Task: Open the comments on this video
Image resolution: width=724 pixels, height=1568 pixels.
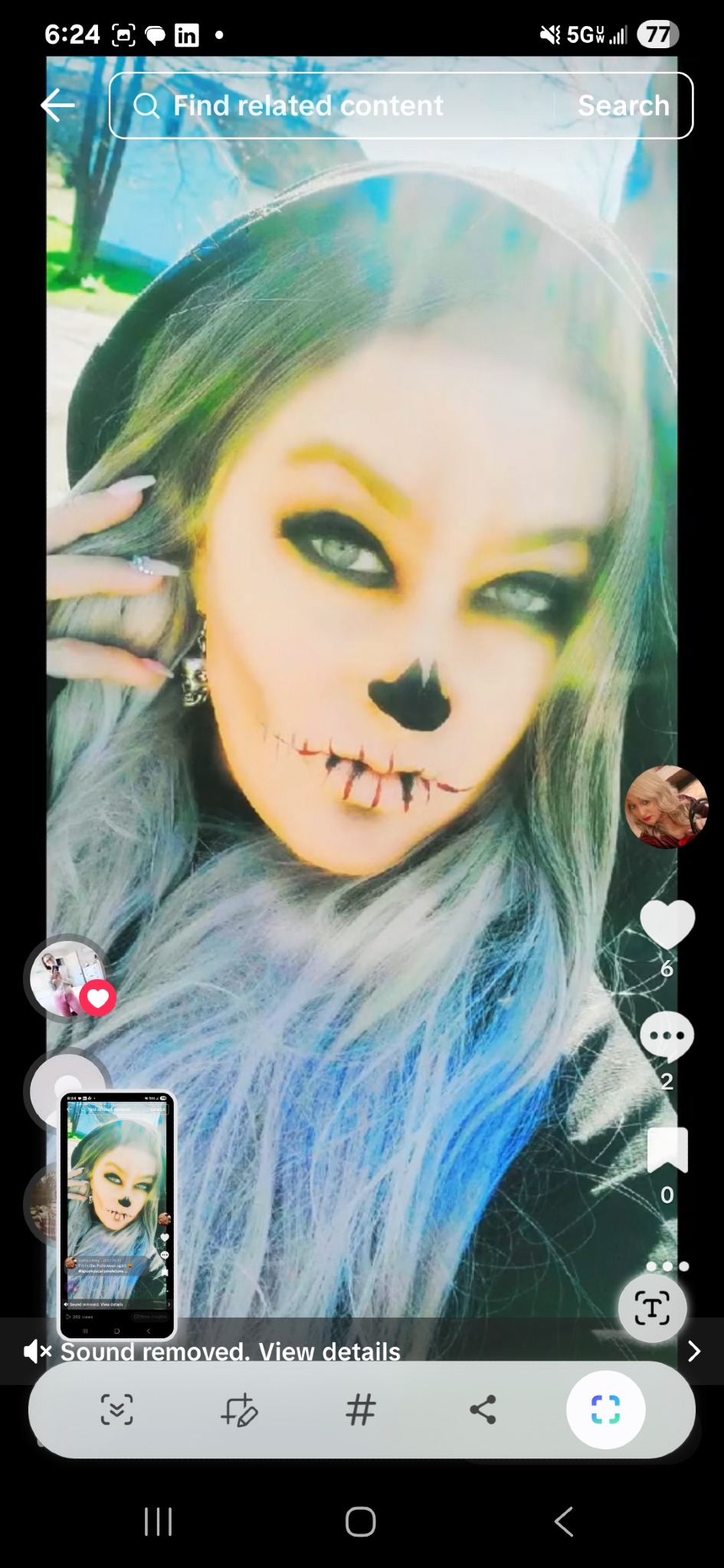Action: coord(667,1037)
